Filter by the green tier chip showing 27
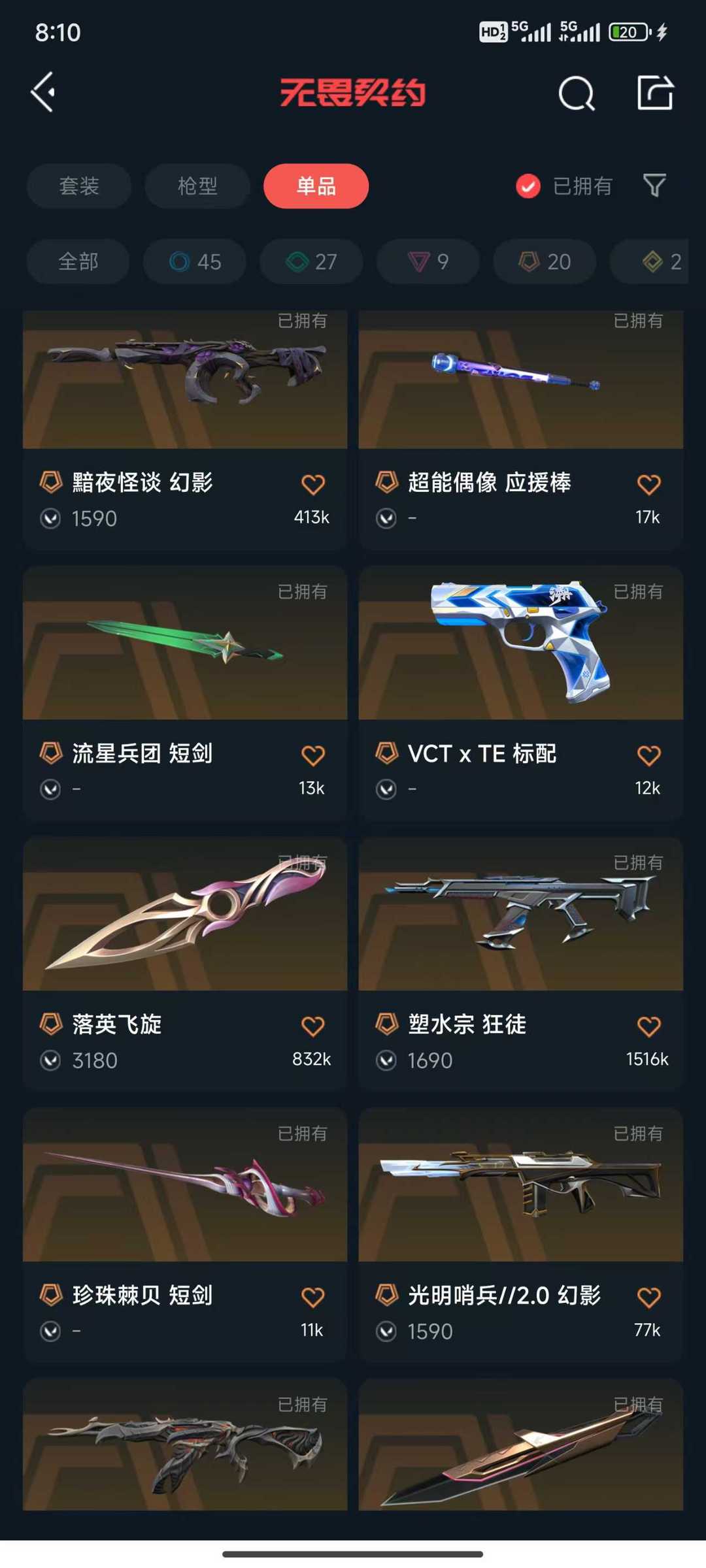 tap(311, 261)
